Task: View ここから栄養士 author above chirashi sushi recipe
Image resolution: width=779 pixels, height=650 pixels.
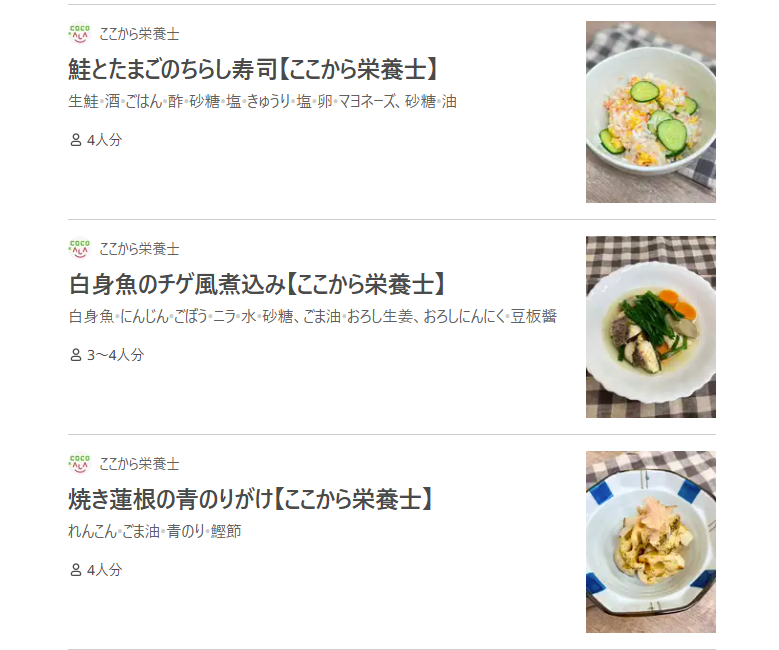Action: coord(138,34)
